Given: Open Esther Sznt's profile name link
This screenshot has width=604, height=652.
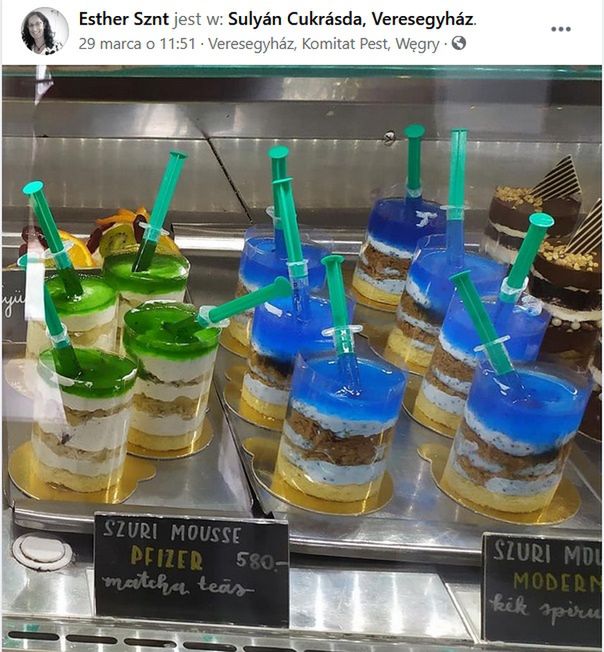Looking at the screenshot, I should [x=121, y=19].
